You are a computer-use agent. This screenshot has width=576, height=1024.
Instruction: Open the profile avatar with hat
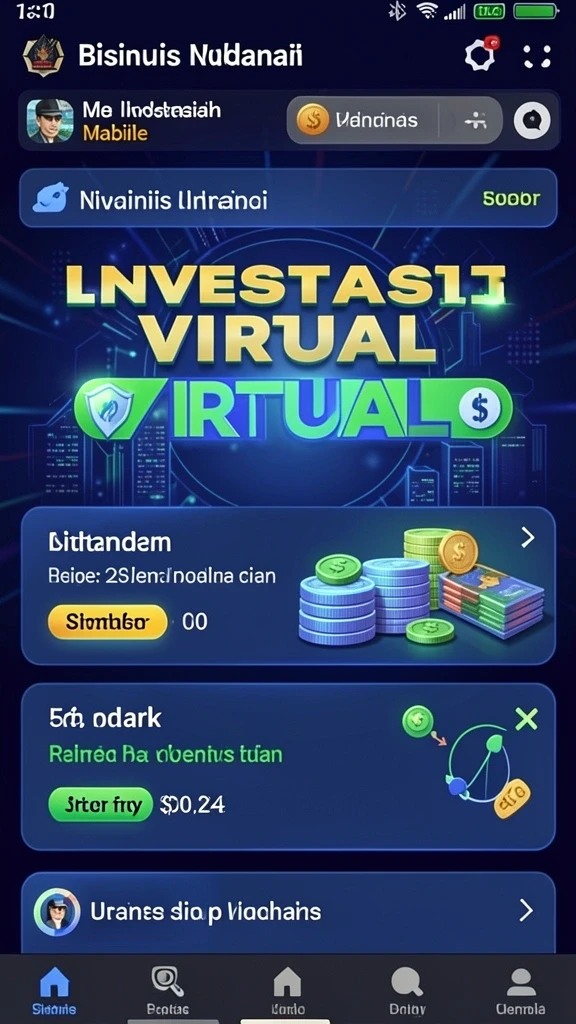(50, 121)
